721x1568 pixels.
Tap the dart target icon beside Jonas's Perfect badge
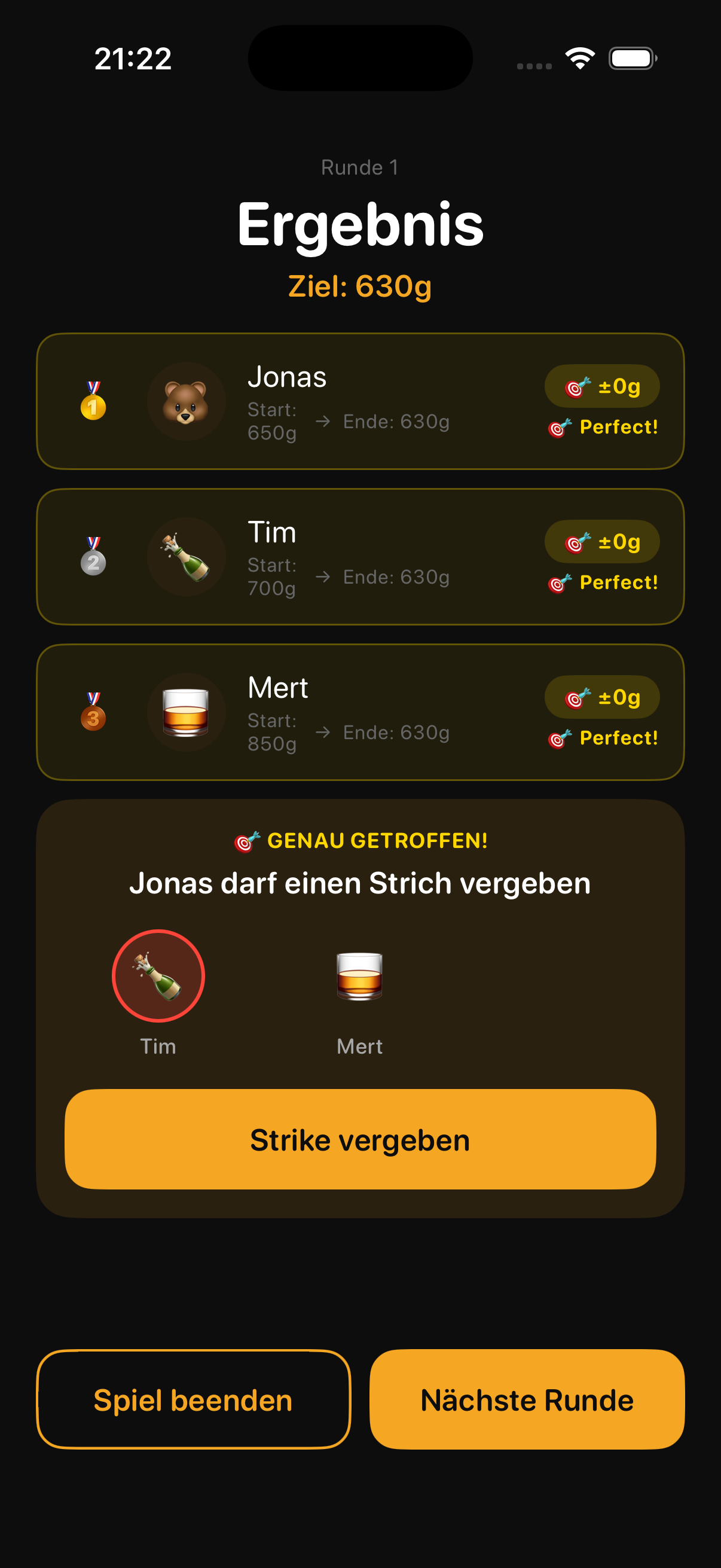click(x=558, y=428)
